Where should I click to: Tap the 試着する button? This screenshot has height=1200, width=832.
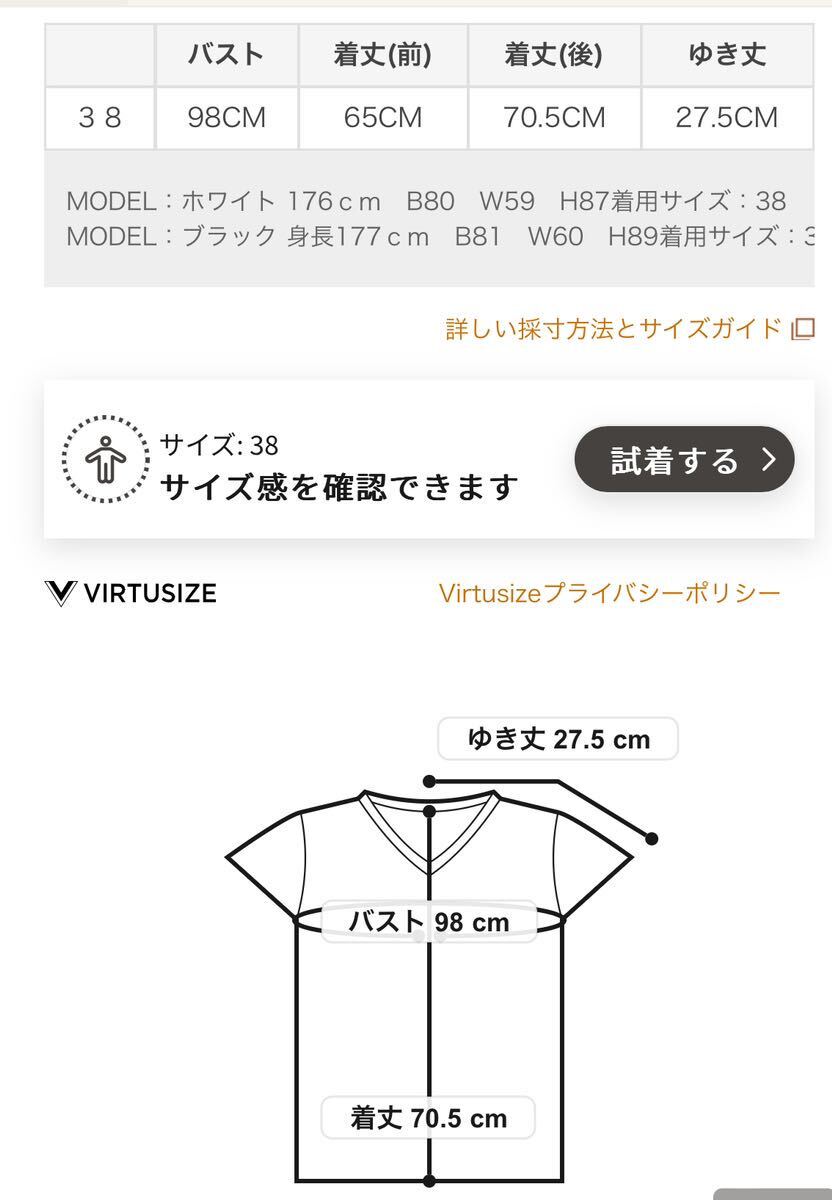point(684,460)
